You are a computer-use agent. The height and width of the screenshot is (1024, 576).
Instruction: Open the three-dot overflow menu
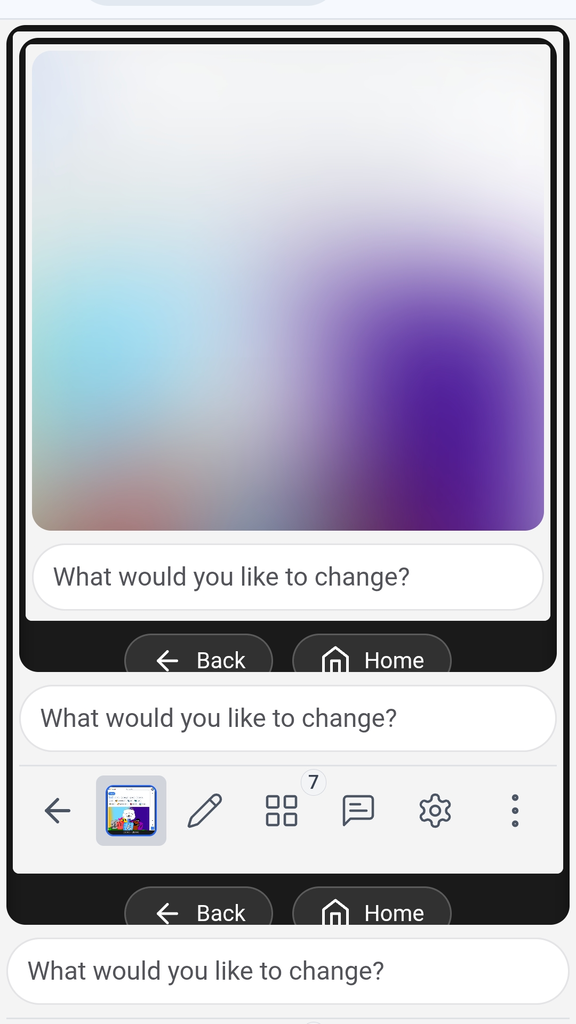[x=515, y=810]
